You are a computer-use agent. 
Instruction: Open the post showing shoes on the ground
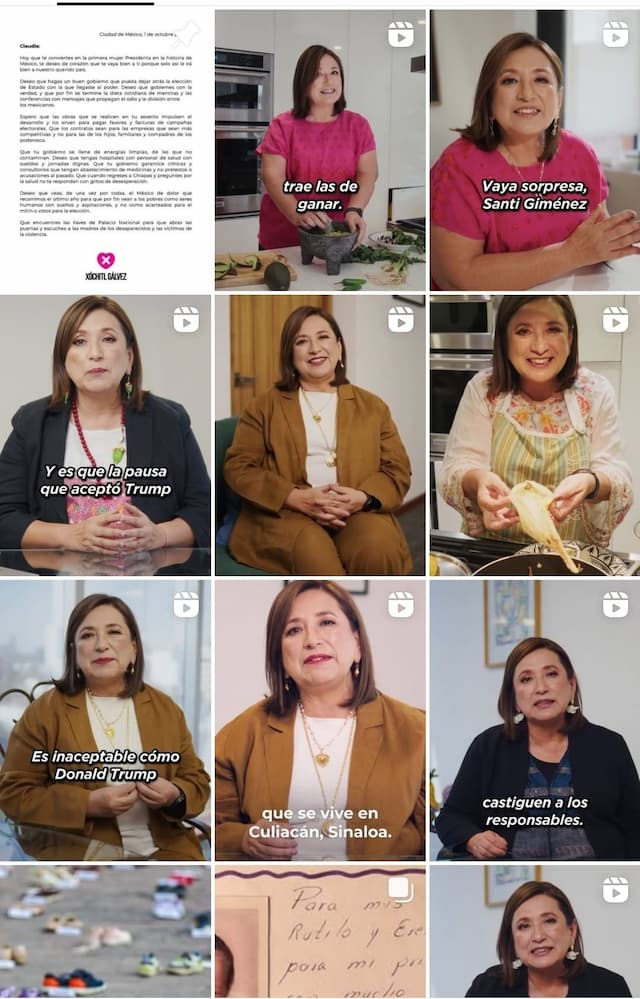[x=105, y=932]
